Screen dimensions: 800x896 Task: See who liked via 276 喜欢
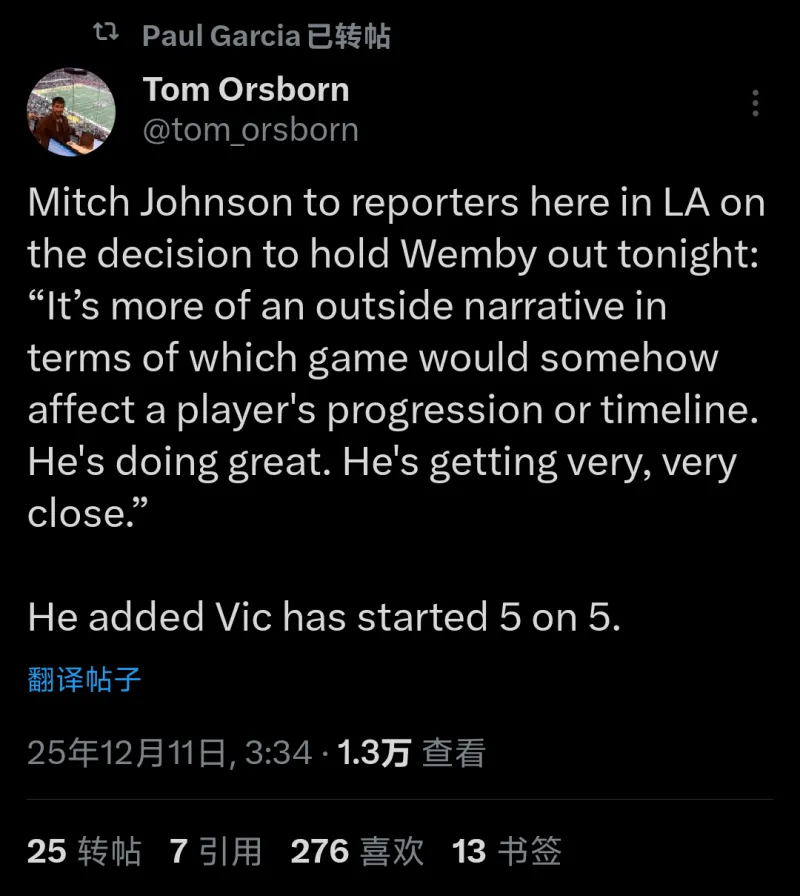coord(357,851)
